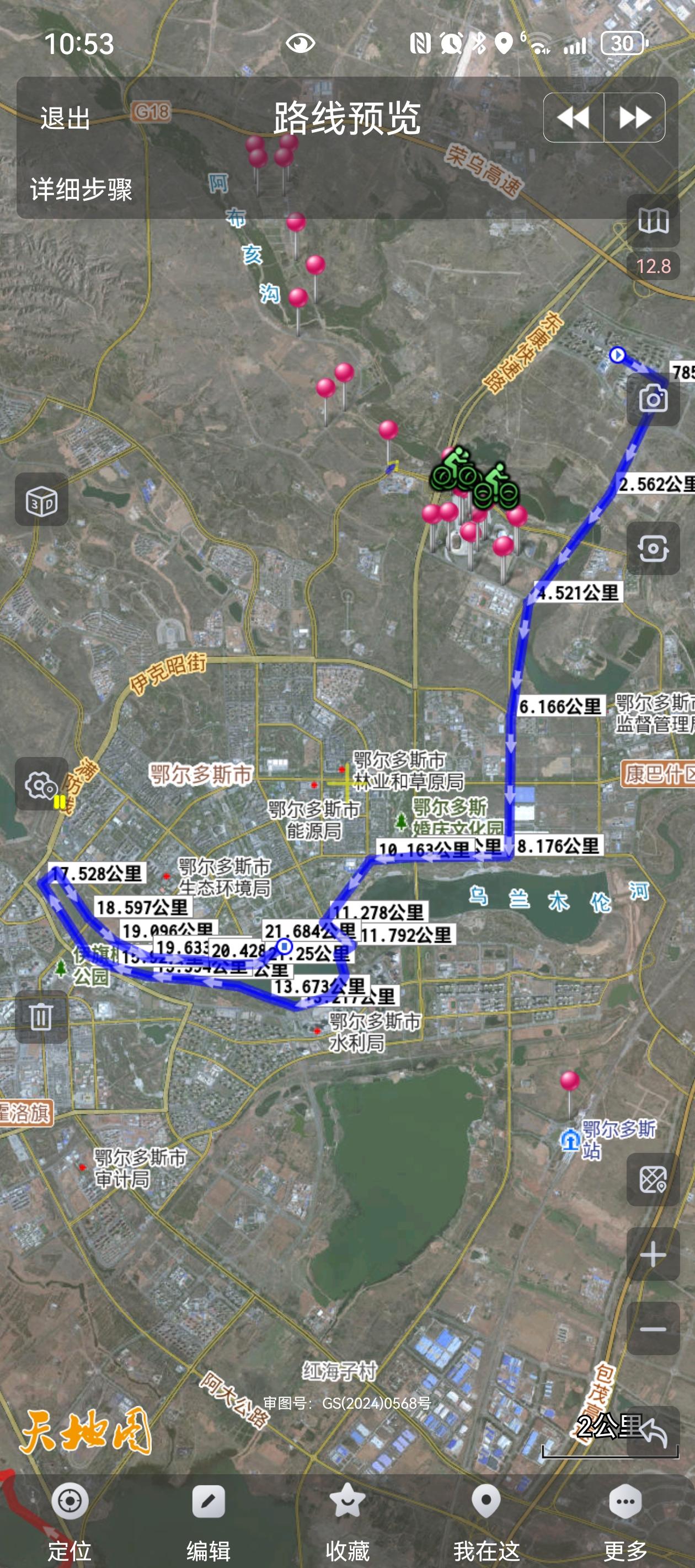This screenshot has height=1568, width=695.
Task: Zoom in with the plus button
Action: tap(653, 1254)
